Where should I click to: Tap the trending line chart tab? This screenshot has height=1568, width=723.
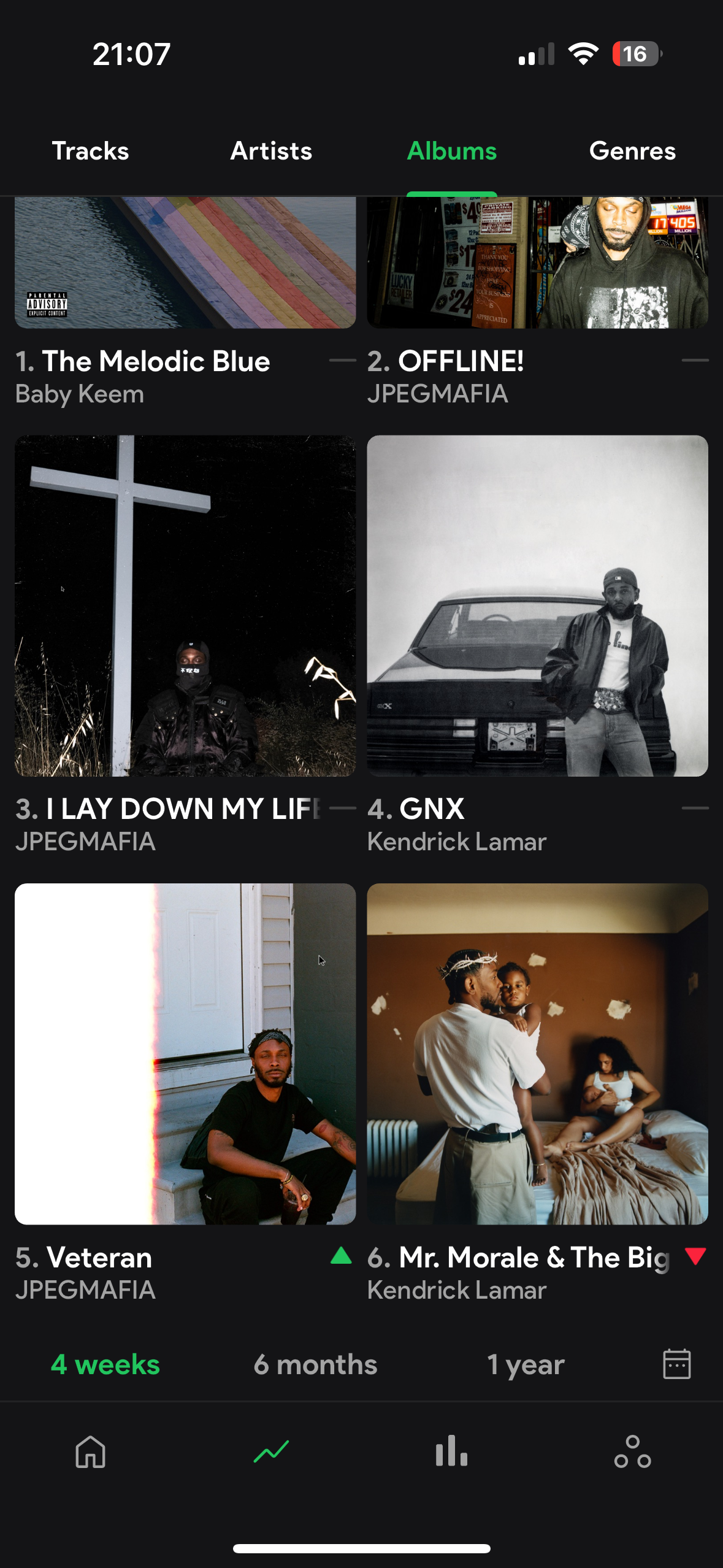(x=271, y=1451)
